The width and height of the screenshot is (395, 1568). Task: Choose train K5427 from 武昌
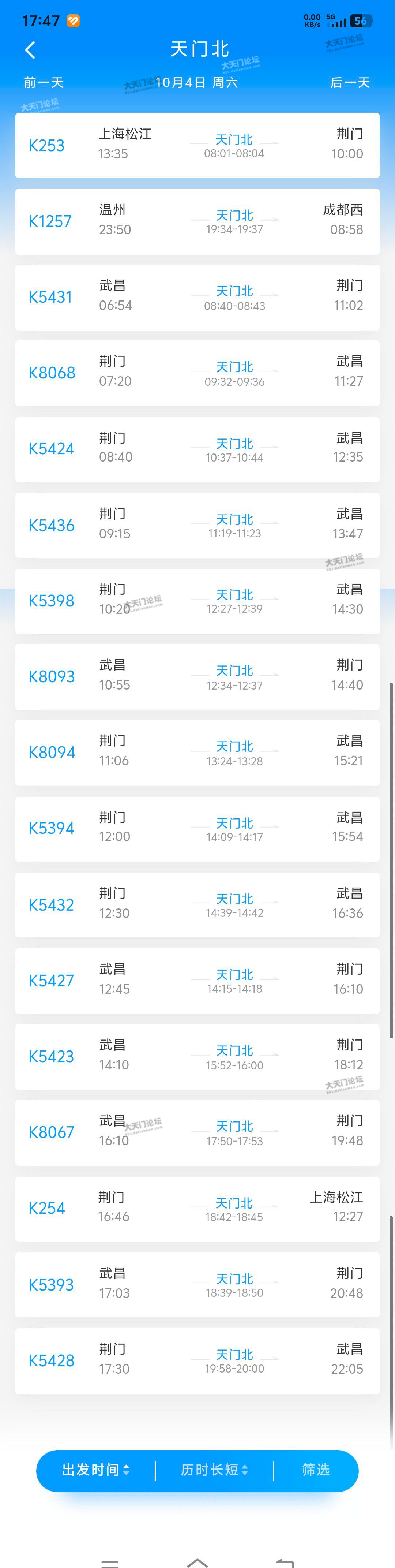coord(197,980)
